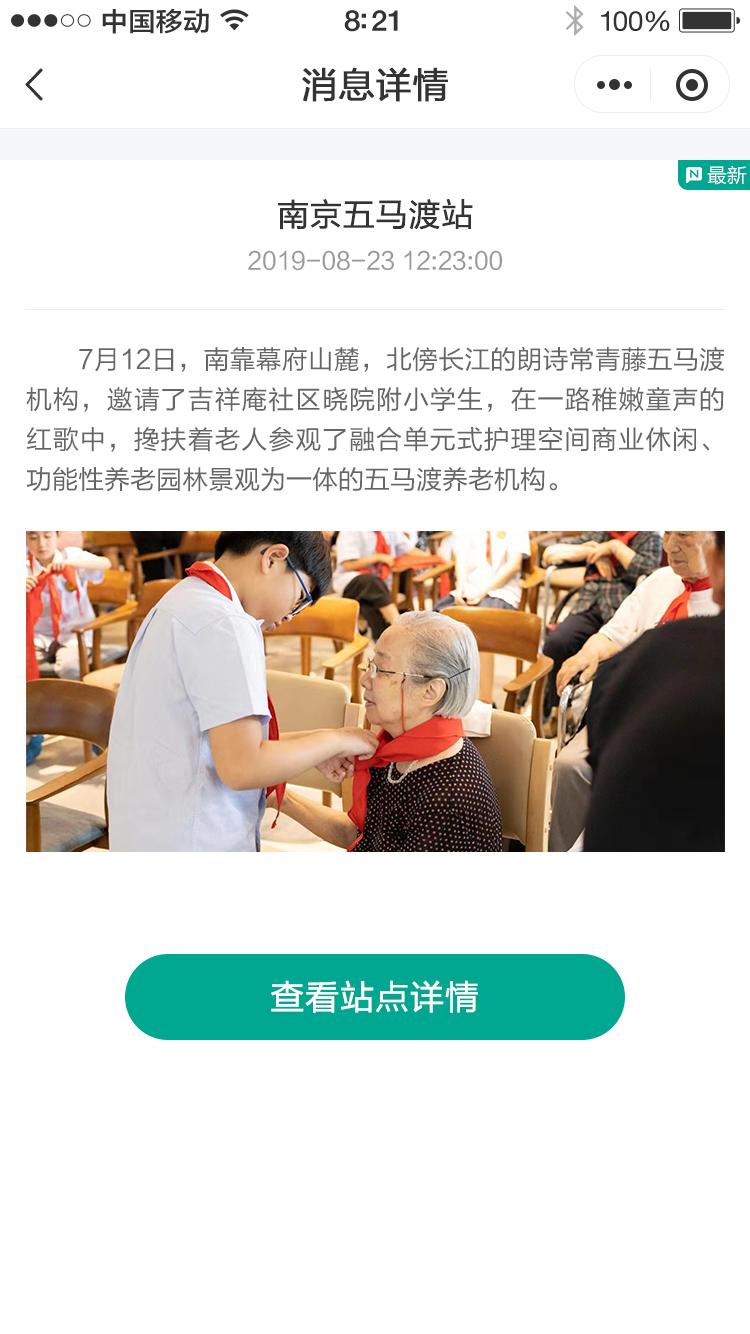Image resolution: width=750 pixels, height=1334 pixels.
Task: Close the mini program with the circle button
Action: pos(691,85)
